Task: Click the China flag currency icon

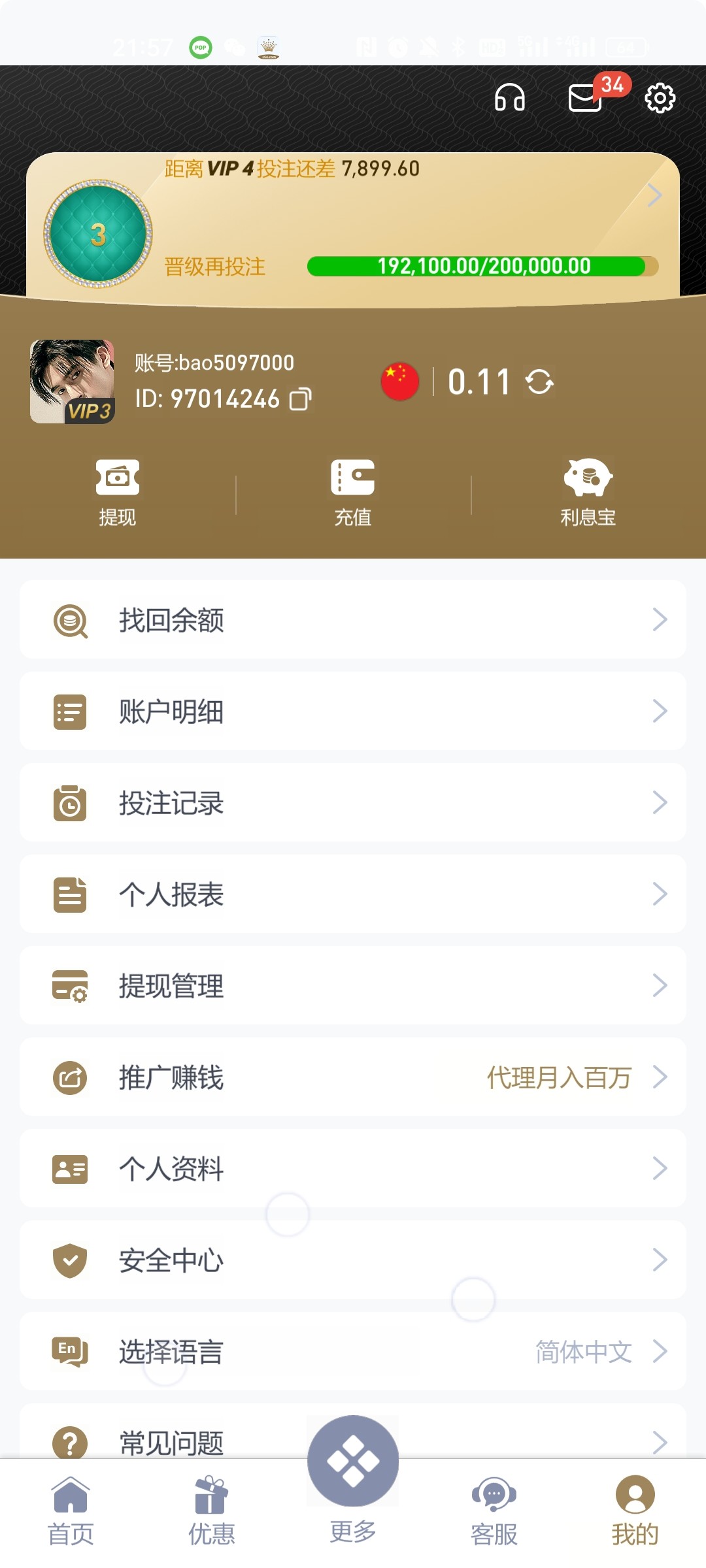Action: coord(399,380)
